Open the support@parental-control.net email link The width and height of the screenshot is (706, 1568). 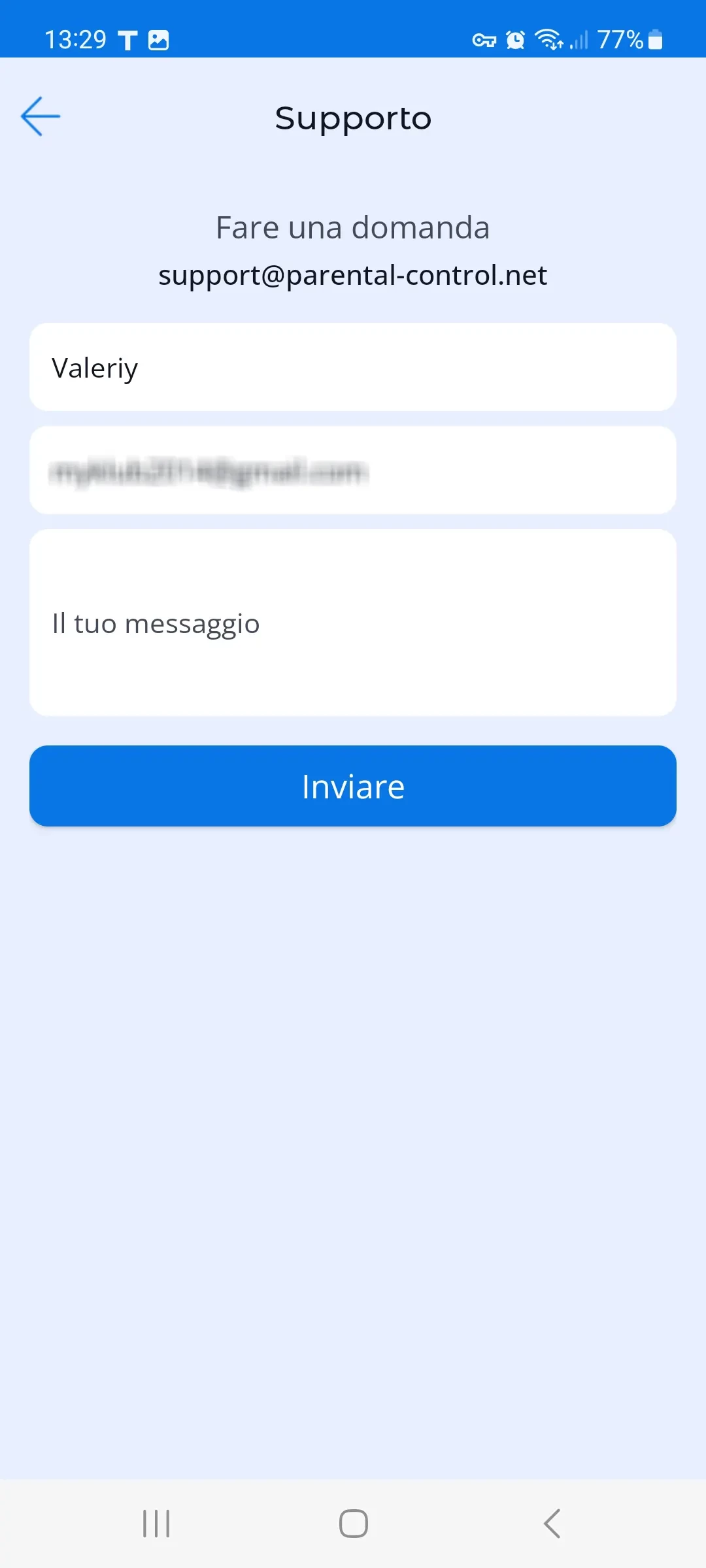pyautogui.click(x=353, y=275)
